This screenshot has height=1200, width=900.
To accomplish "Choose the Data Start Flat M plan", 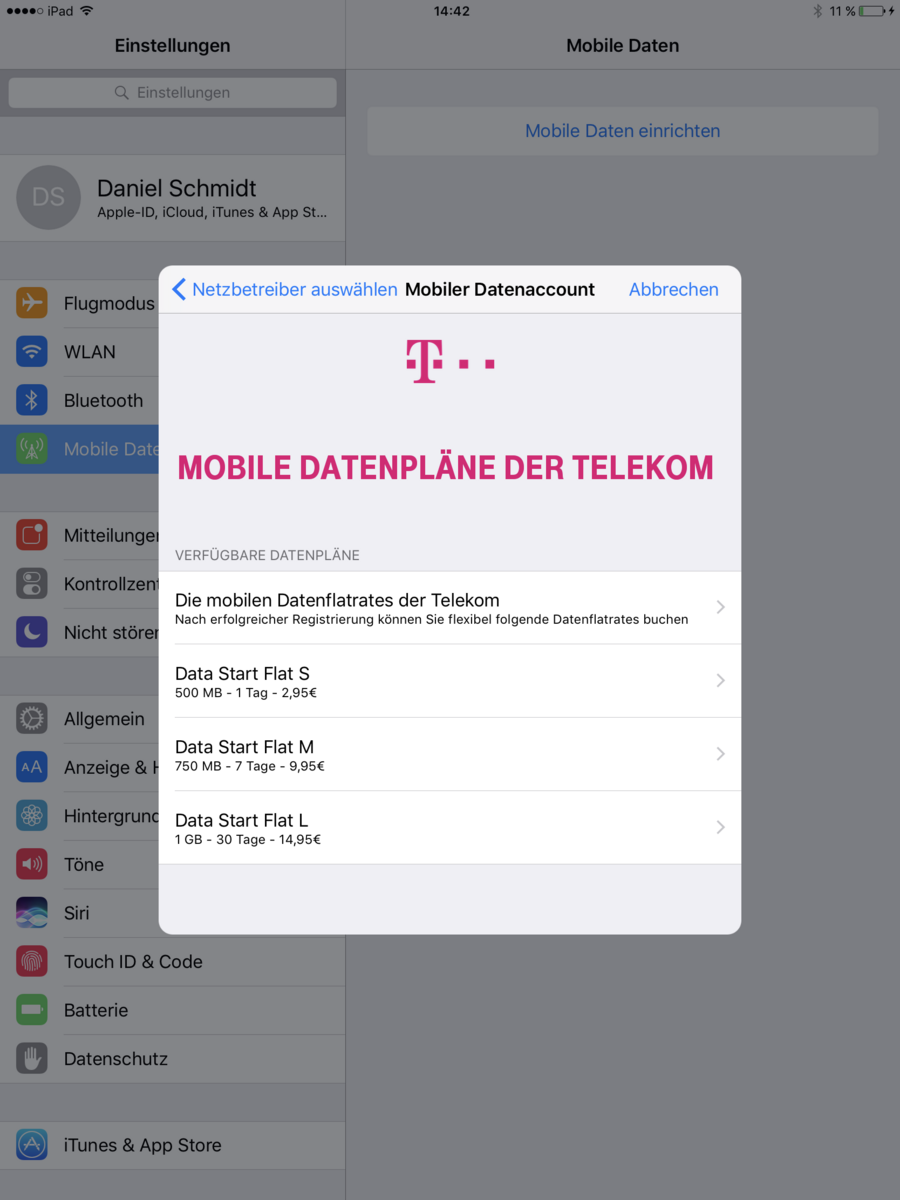I will click(x=449, y=754).
